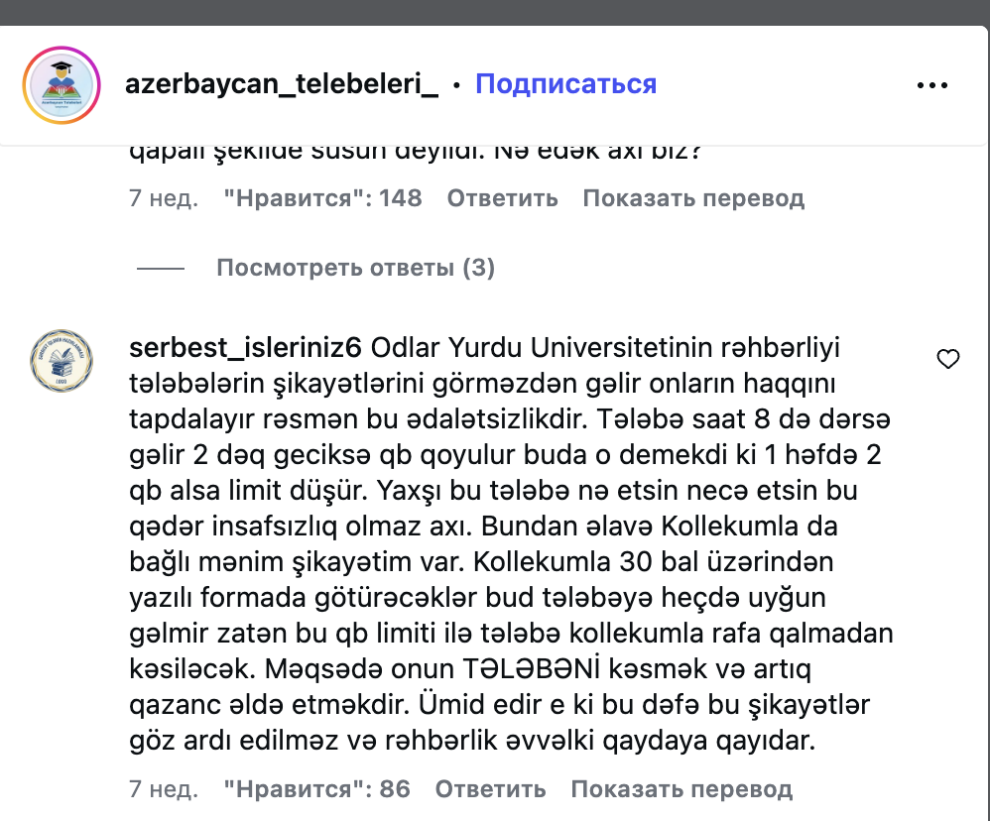Open the three-dot overflow menu
This screenshot has height=821, width=990.
(931, 86)
